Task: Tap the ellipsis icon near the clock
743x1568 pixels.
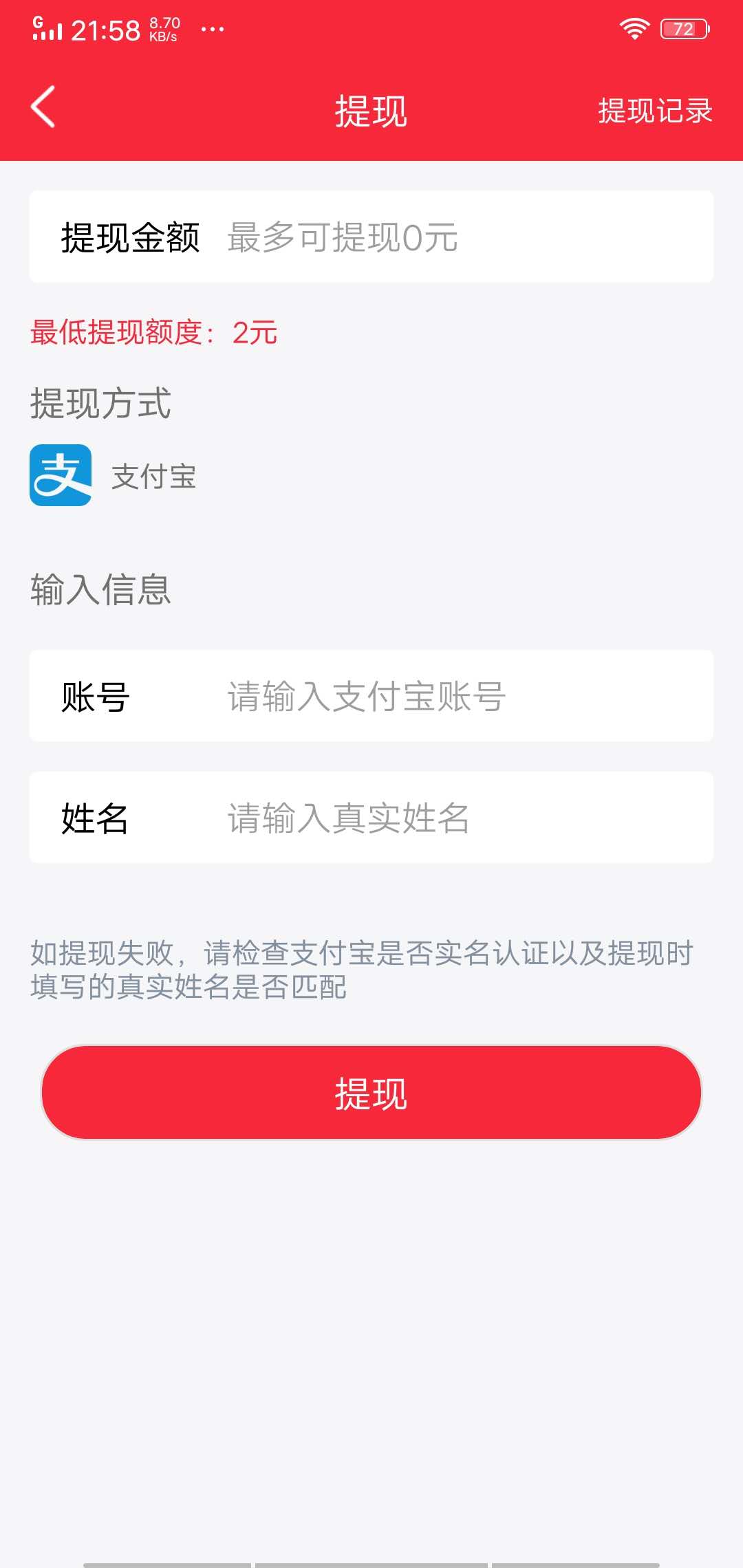Action: pos(211,29)
